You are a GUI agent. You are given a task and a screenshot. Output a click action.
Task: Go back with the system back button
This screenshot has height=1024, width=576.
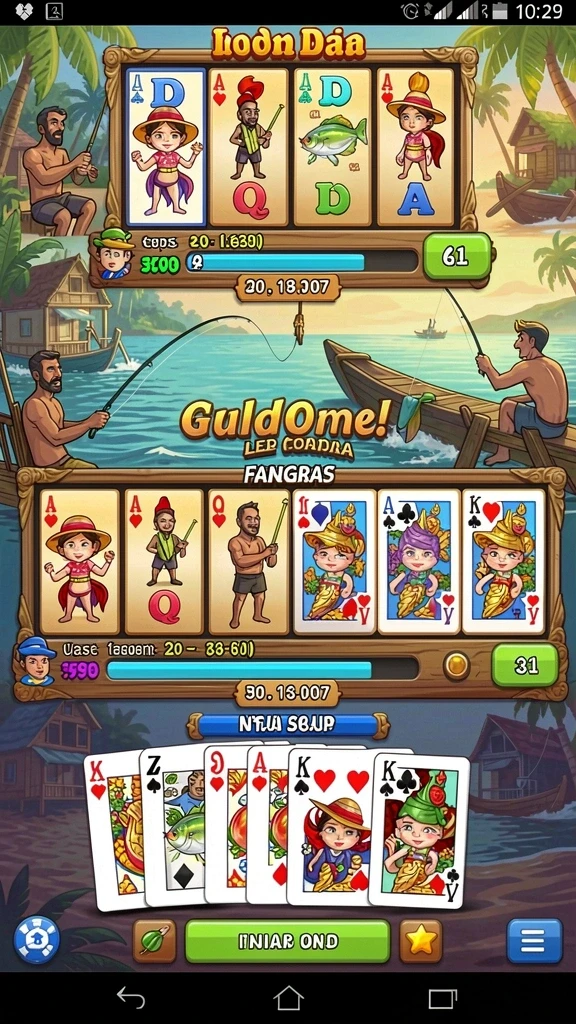point(131,998)
